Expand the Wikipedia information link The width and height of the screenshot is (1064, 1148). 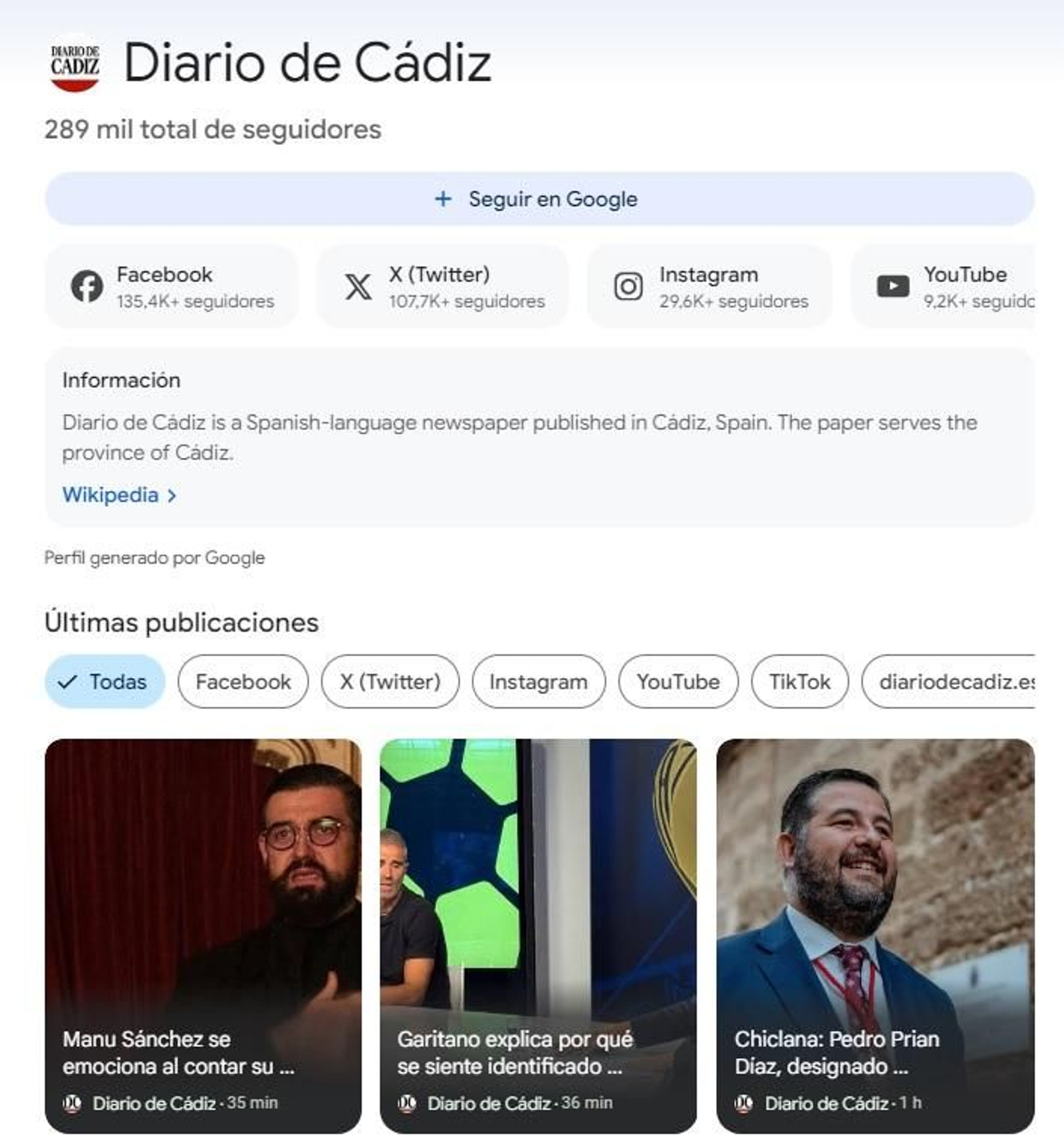click(x=118, y=495)
